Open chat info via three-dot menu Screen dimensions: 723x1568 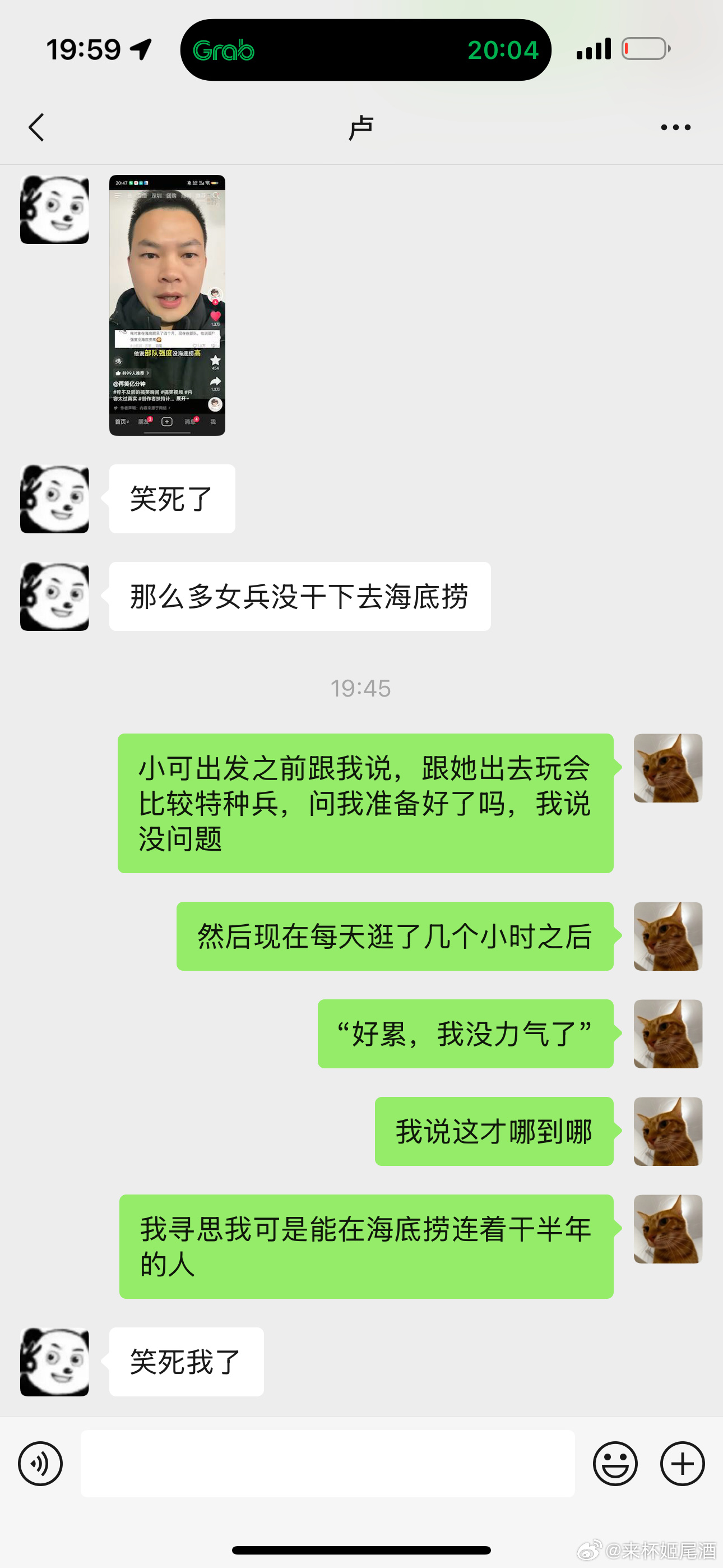coord(675,127)
